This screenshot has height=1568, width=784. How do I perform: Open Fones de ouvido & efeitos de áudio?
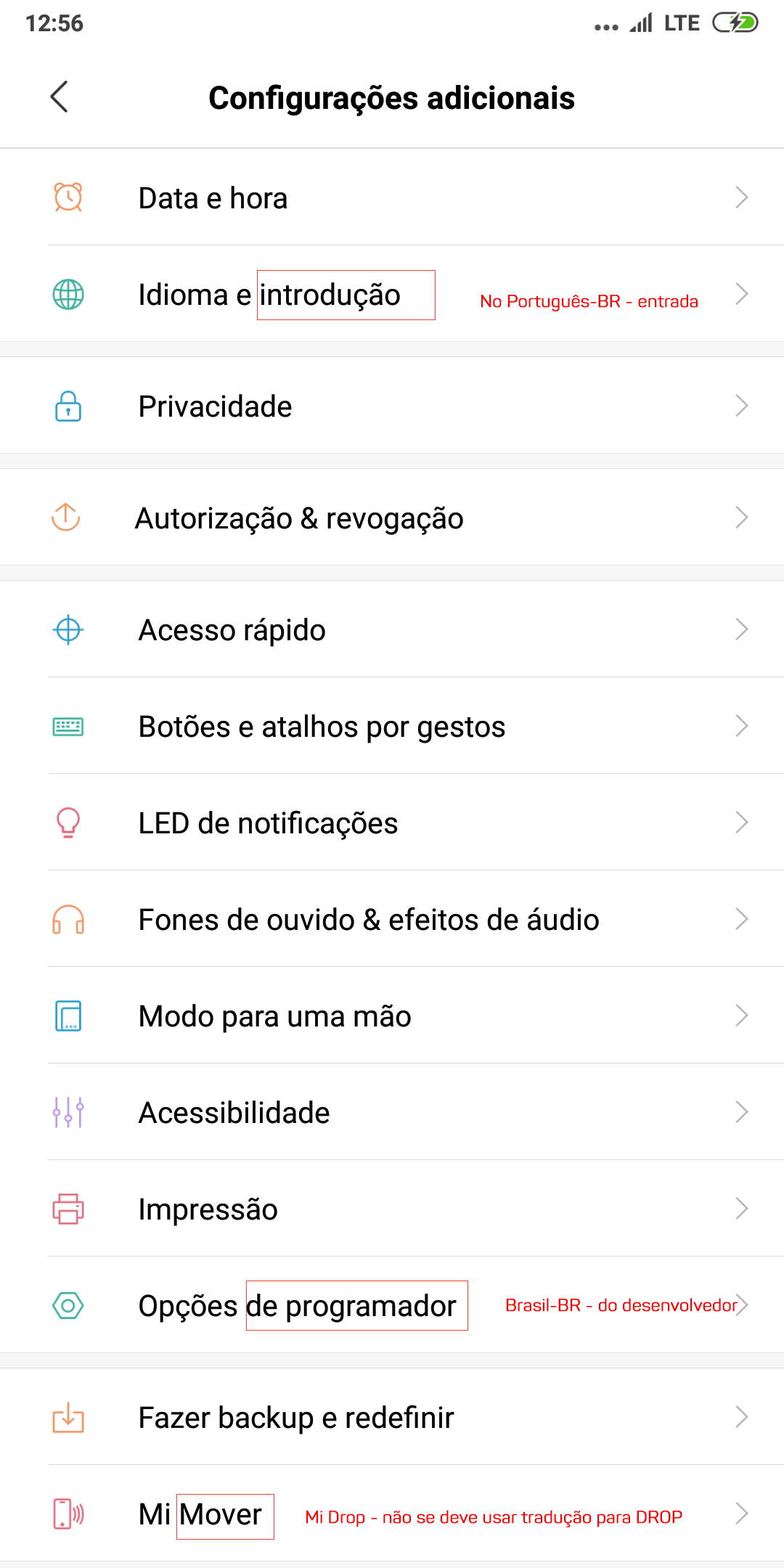[392, 919]
